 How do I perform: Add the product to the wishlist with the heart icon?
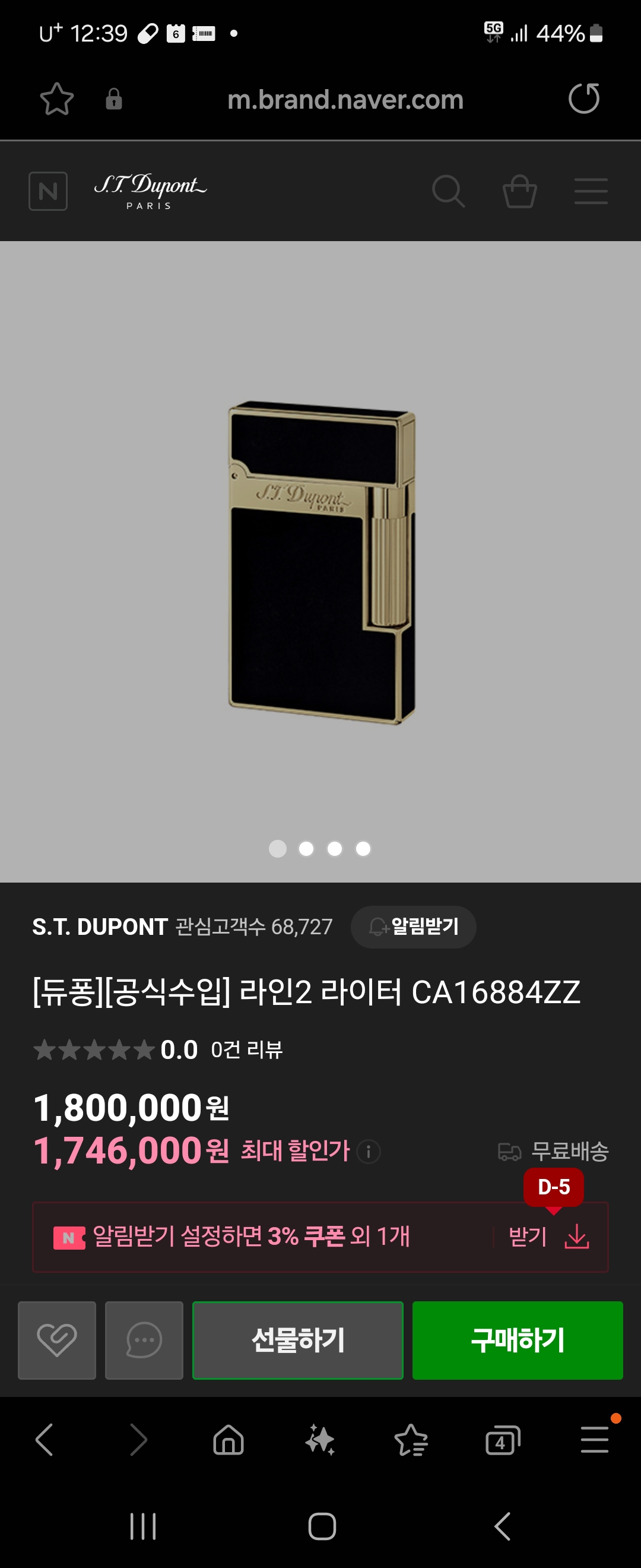[x=57, y=1340]
